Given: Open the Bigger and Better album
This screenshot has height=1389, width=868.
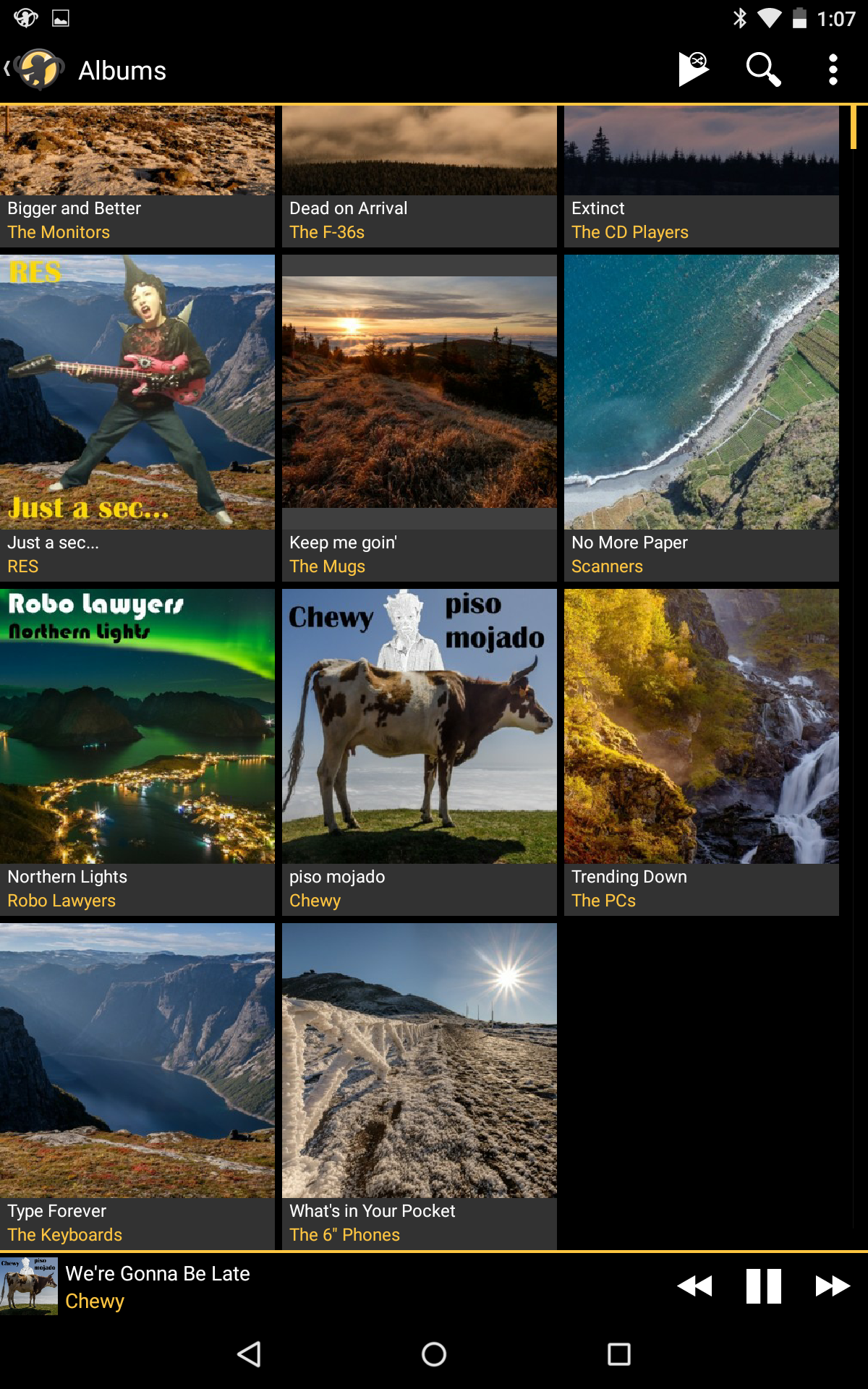Looking at the screenshot, I should tap(137, 176).
